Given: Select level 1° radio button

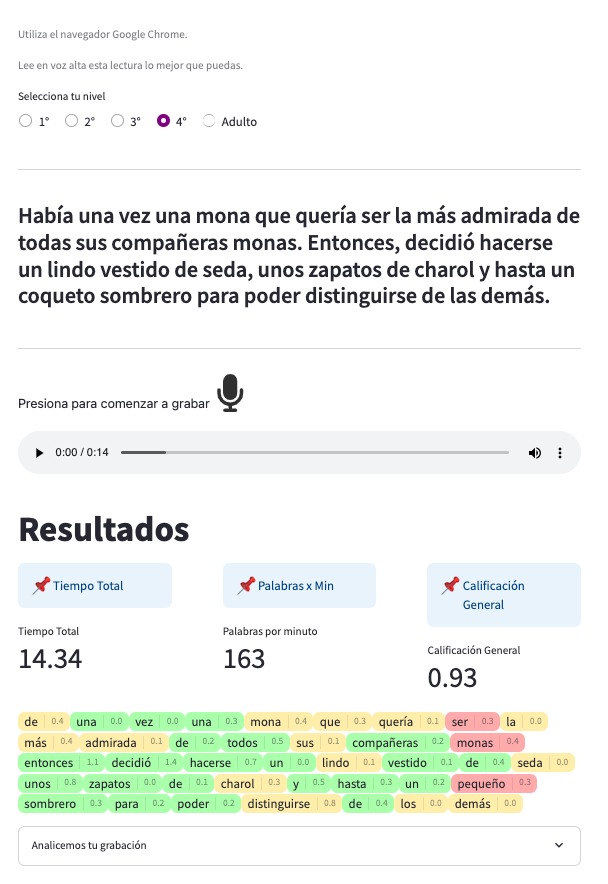Looking at the screenshot, I should pos(26,121).
